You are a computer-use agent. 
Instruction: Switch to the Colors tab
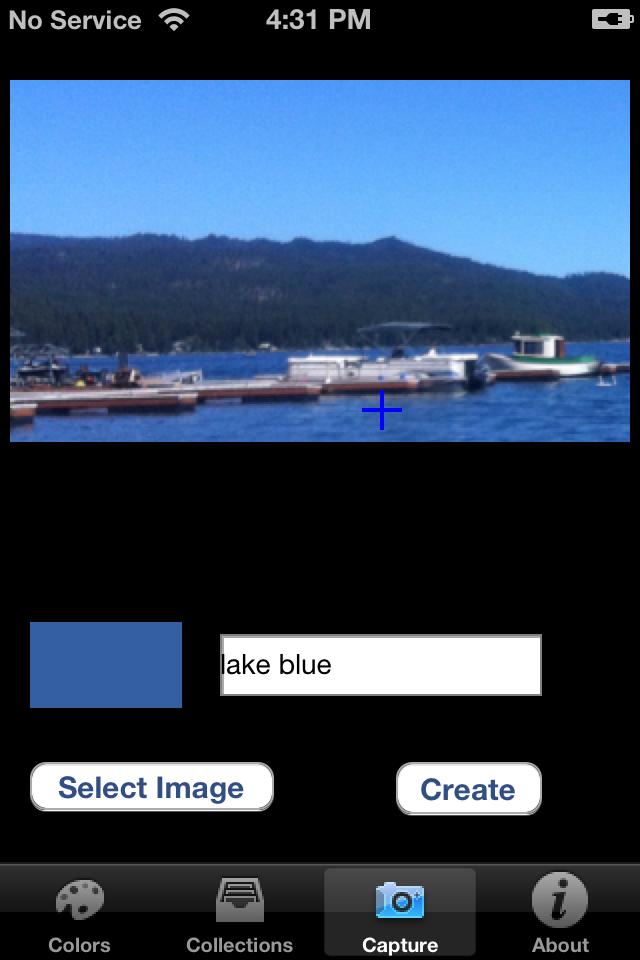coord(79,914)
